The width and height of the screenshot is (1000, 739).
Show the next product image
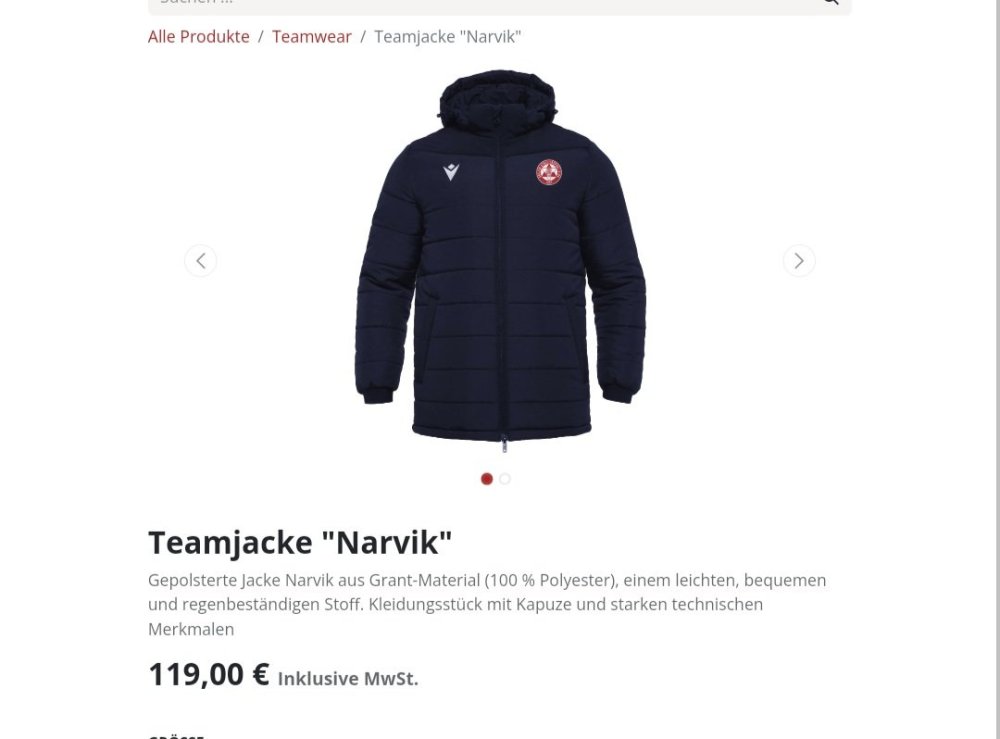click(798, 261)
